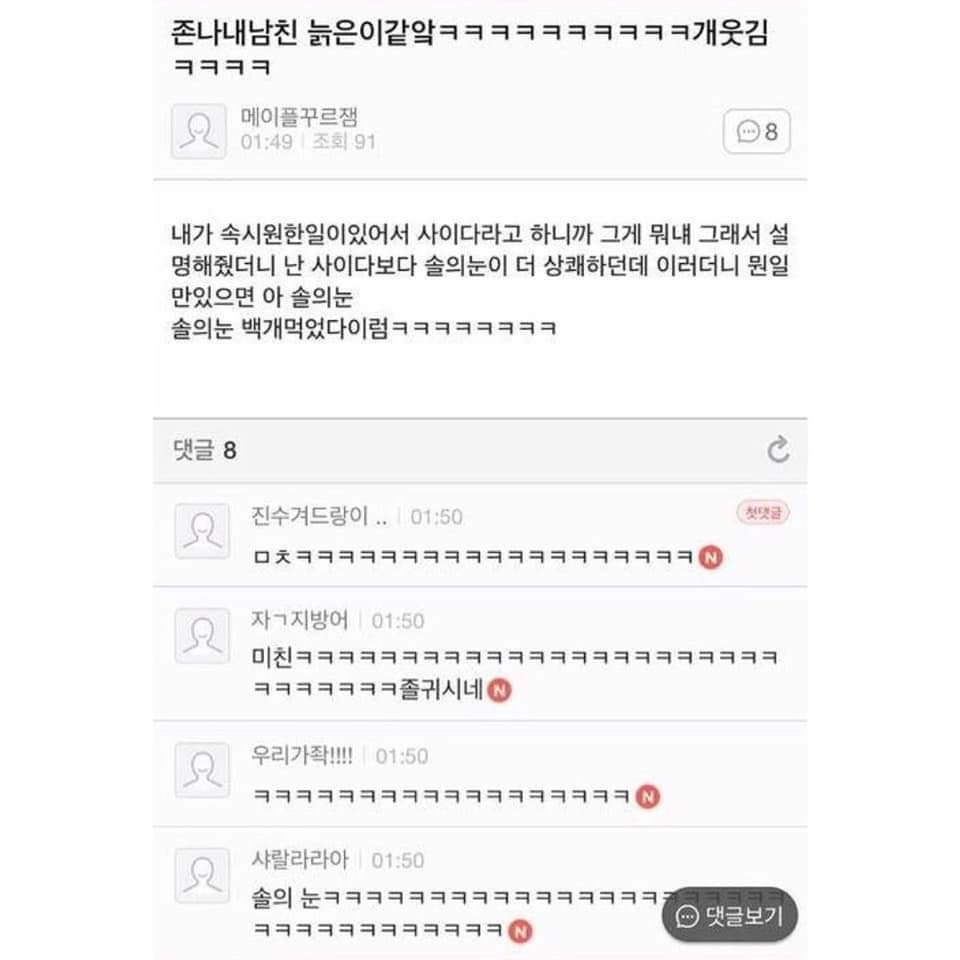View commenter 진수겨드랑이's profile picture

point(202,531)
